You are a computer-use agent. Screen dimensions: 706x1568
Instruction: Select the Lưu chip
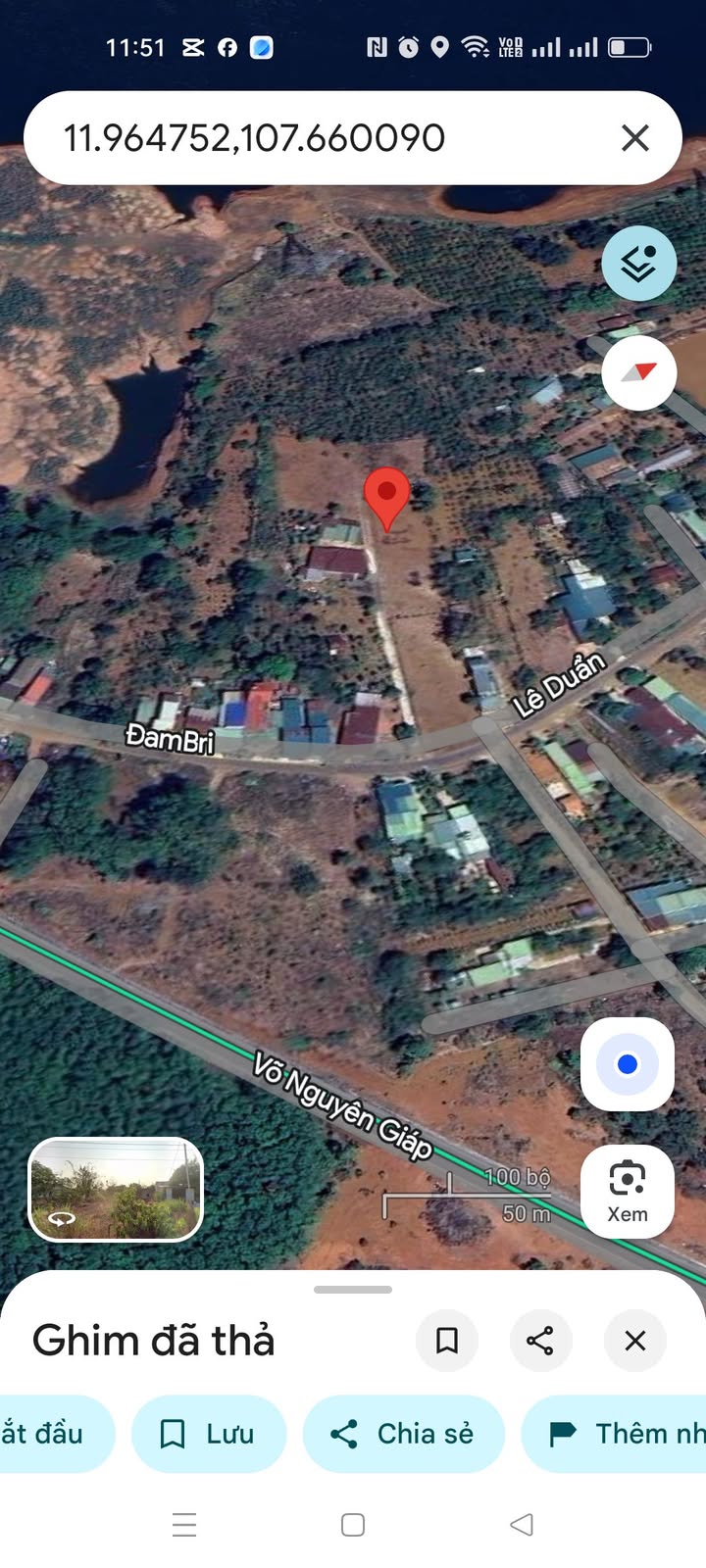[208, 1434]
